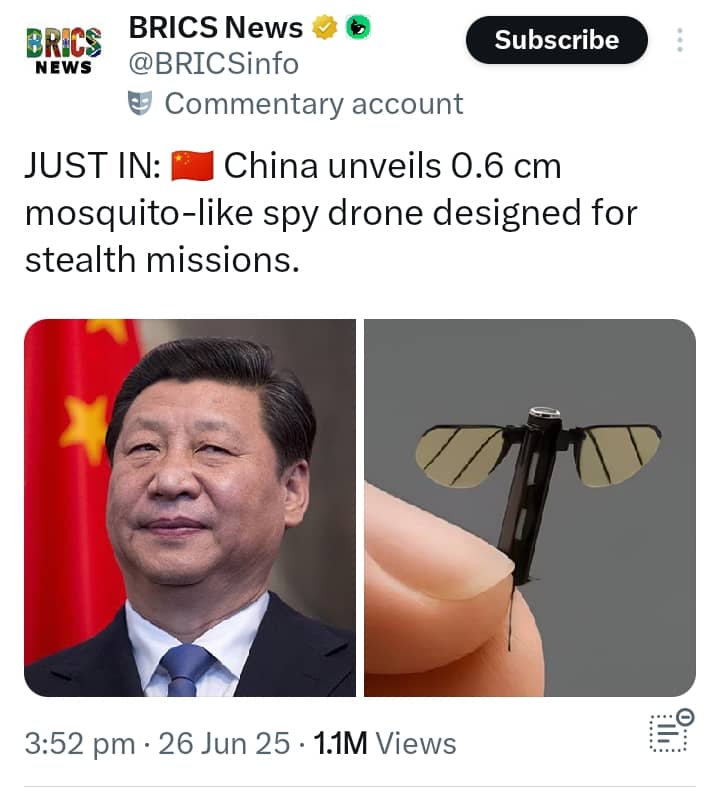Screen dimensions: 705x800
Task: Open the mosquito drone photo
Action: point(529,507)
